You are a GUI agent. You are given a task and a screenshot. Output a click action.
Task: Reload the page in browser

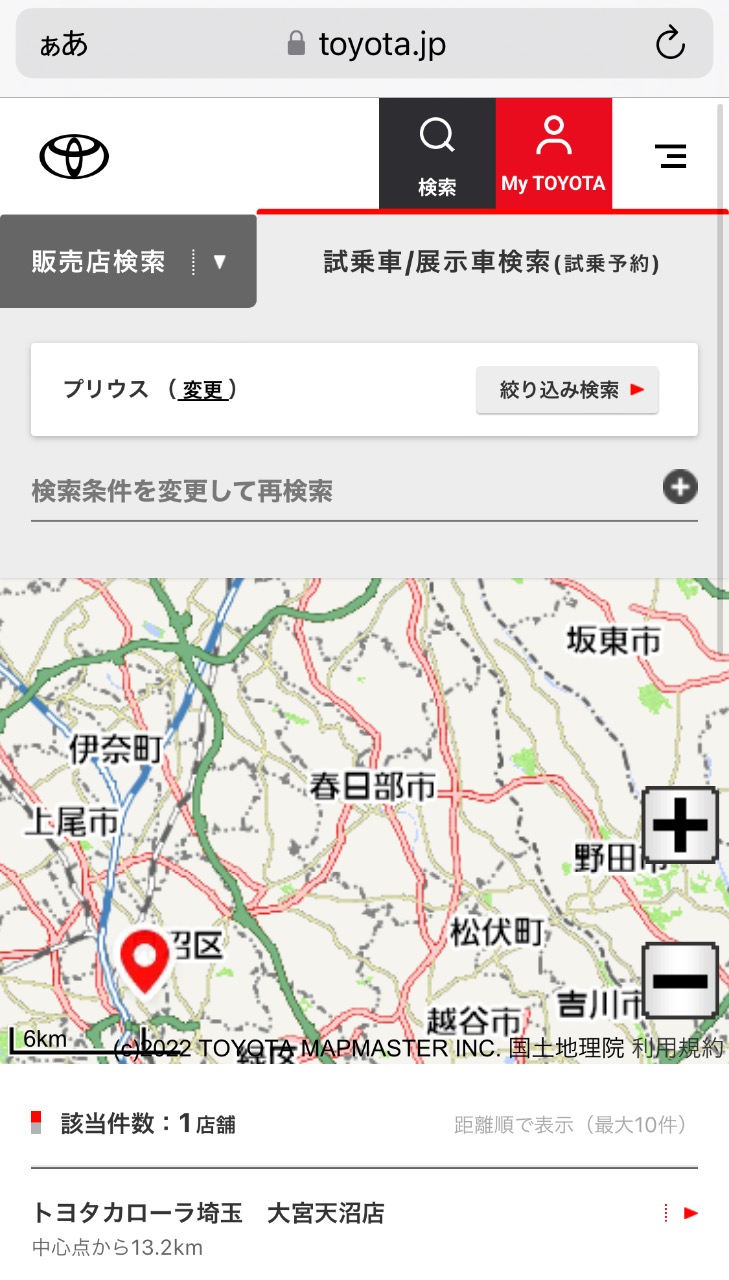point(669,44)
